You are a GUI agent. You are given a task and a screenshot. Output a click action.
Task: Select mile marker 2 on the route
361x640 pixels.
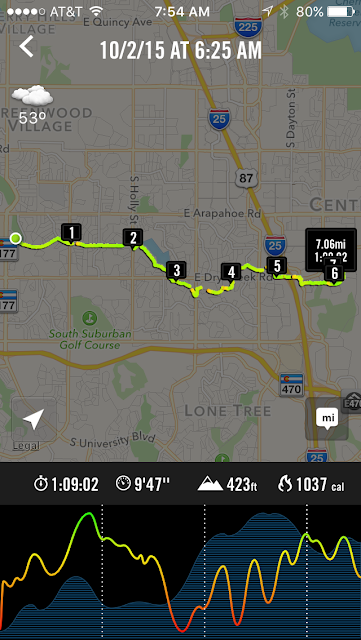coord(133,238)
